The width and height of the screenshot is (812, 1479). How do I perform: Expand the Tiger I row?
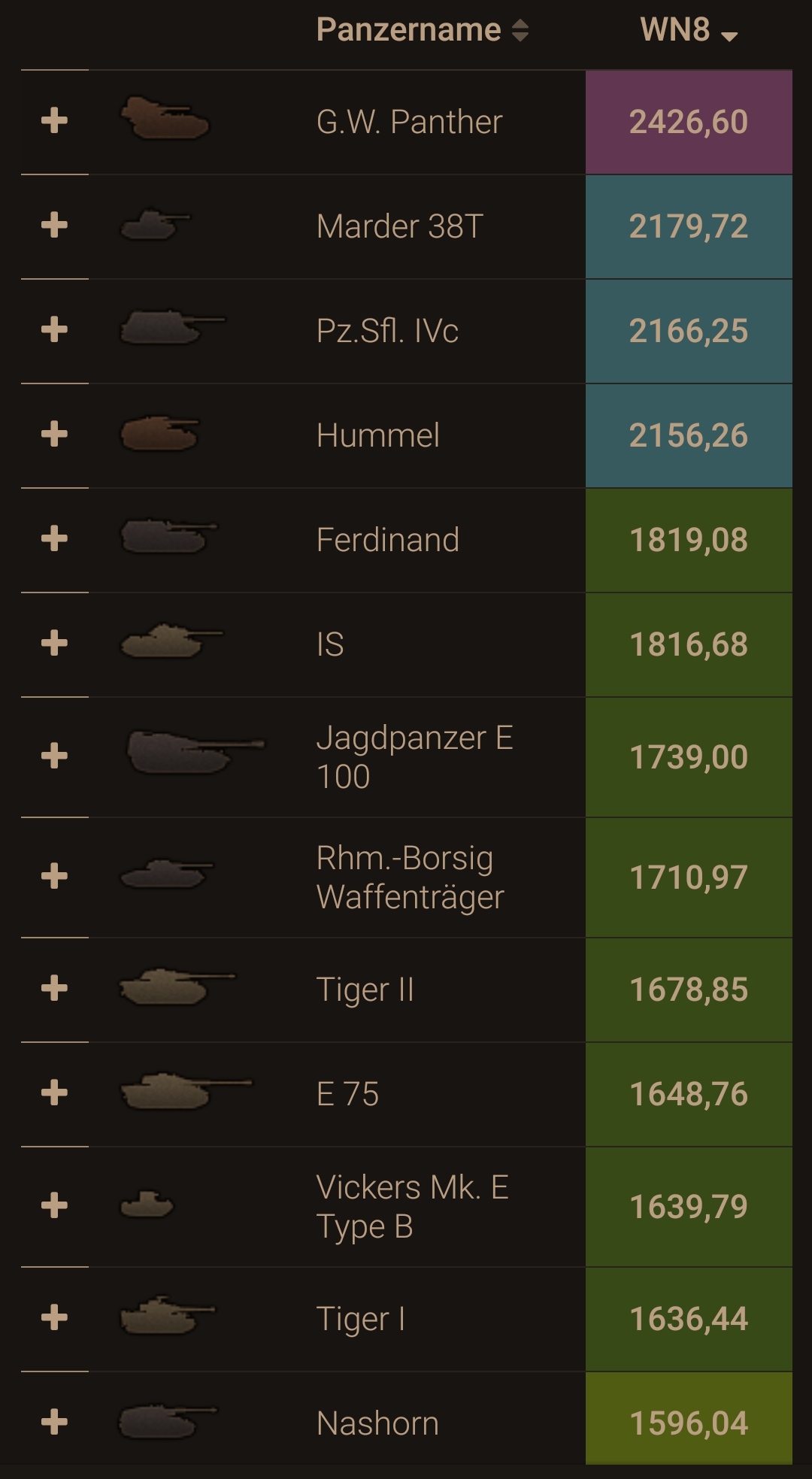[x=54, y=1317]
